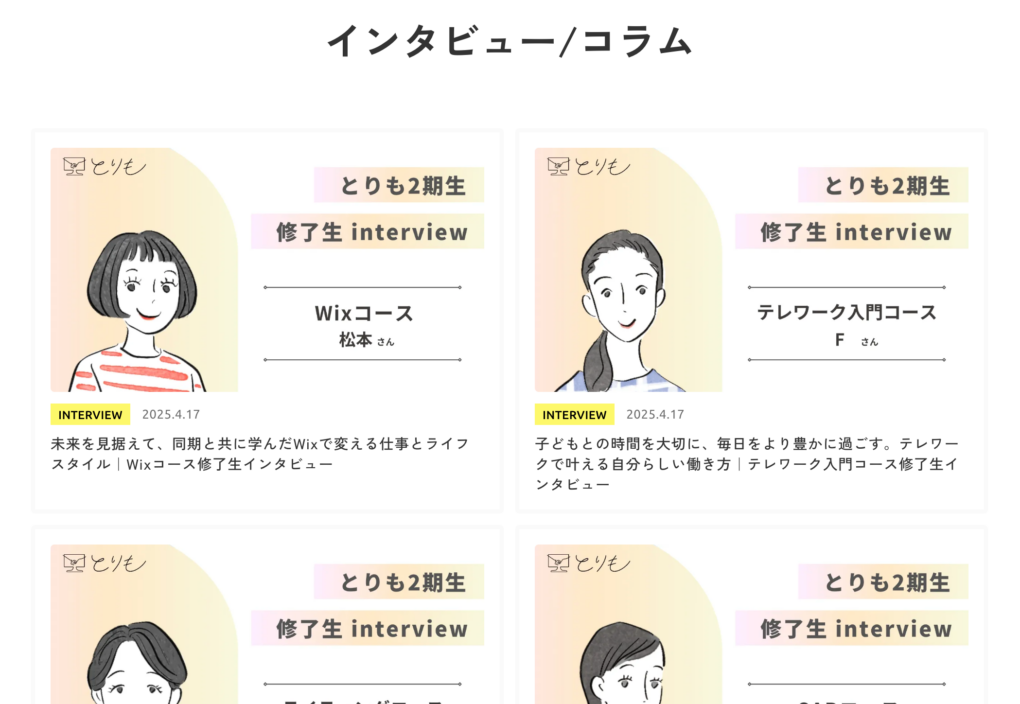Screen dimensions: 1020x704
Task: Tap the INTERVIEW tag under Wixコース card
Action: point(90,415)
